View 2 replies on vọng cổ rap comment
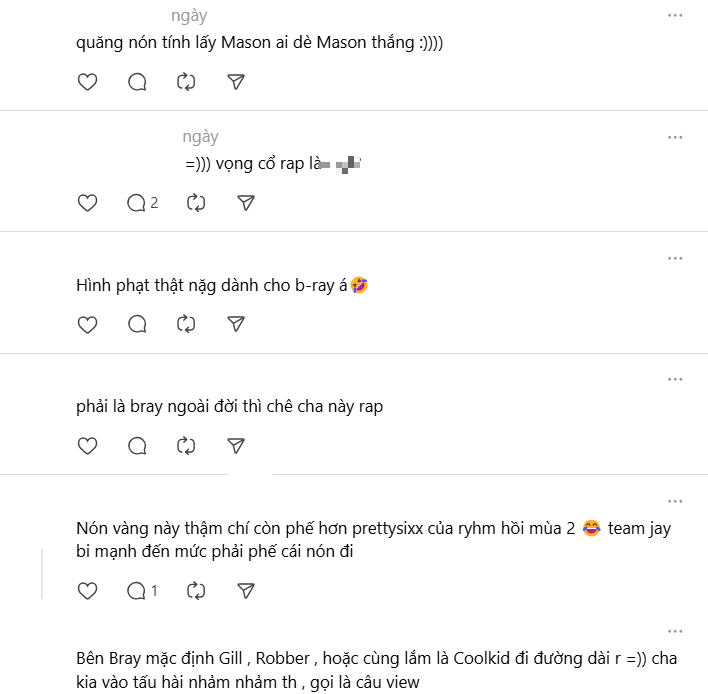This screenshot has width=708, height=694. click(x=142, y=203)
